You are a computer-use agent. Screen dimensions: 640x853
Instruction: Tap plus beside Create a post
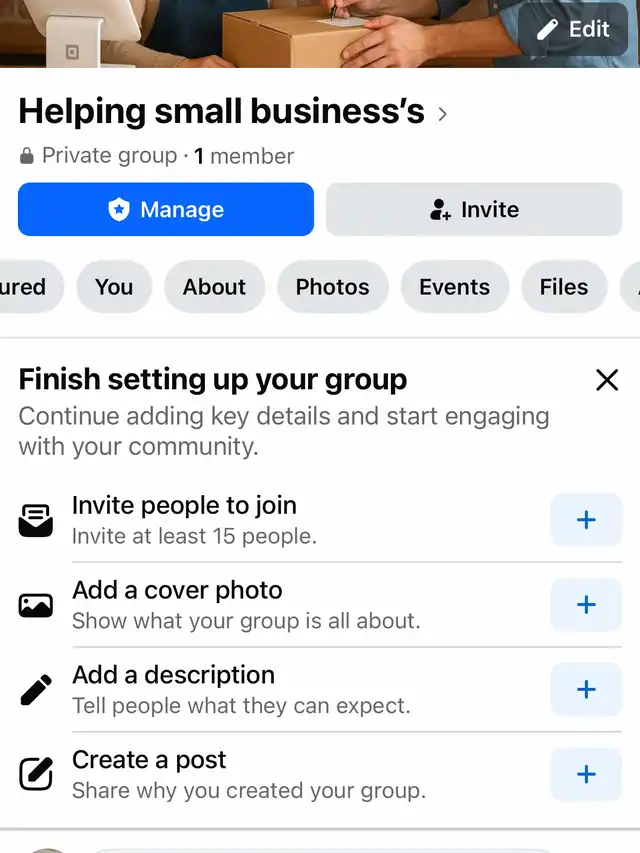587,775
